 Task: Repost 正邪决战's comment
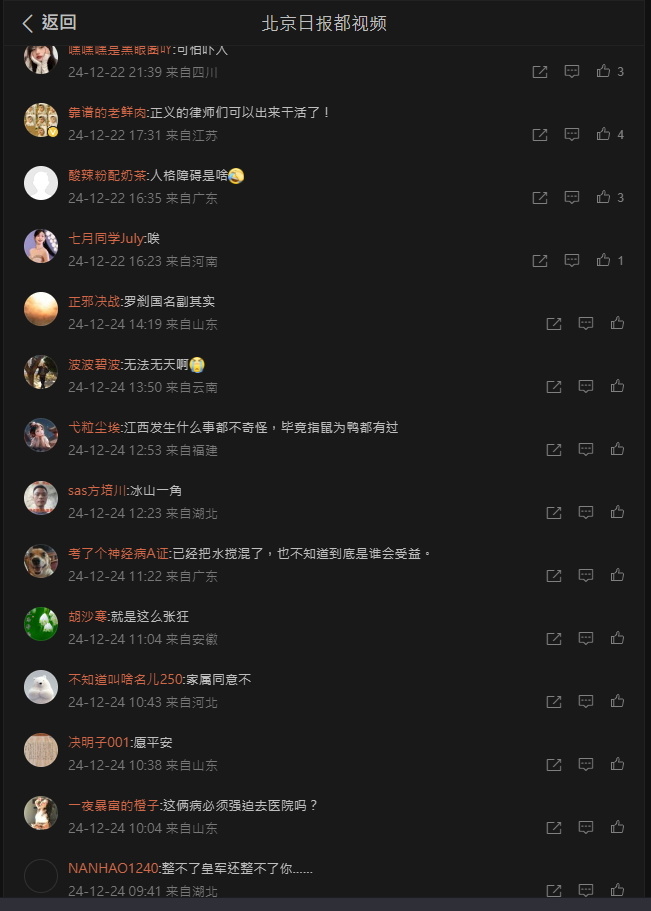coord(554,324)
